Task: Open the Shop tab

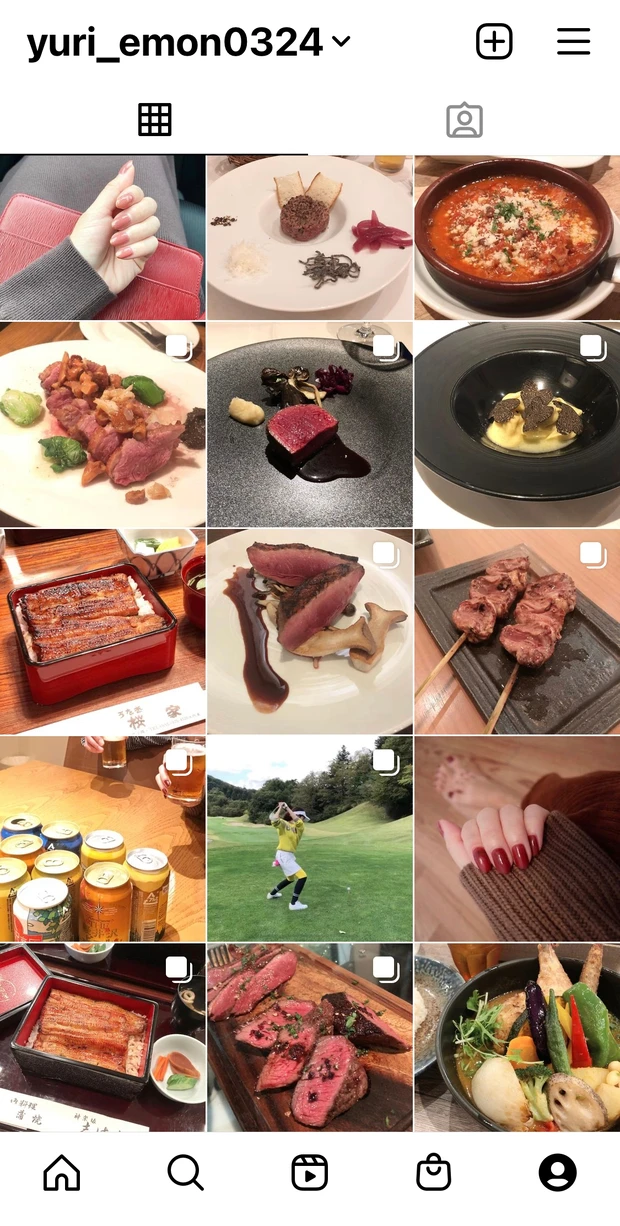Action: (x=433, y=1172)
